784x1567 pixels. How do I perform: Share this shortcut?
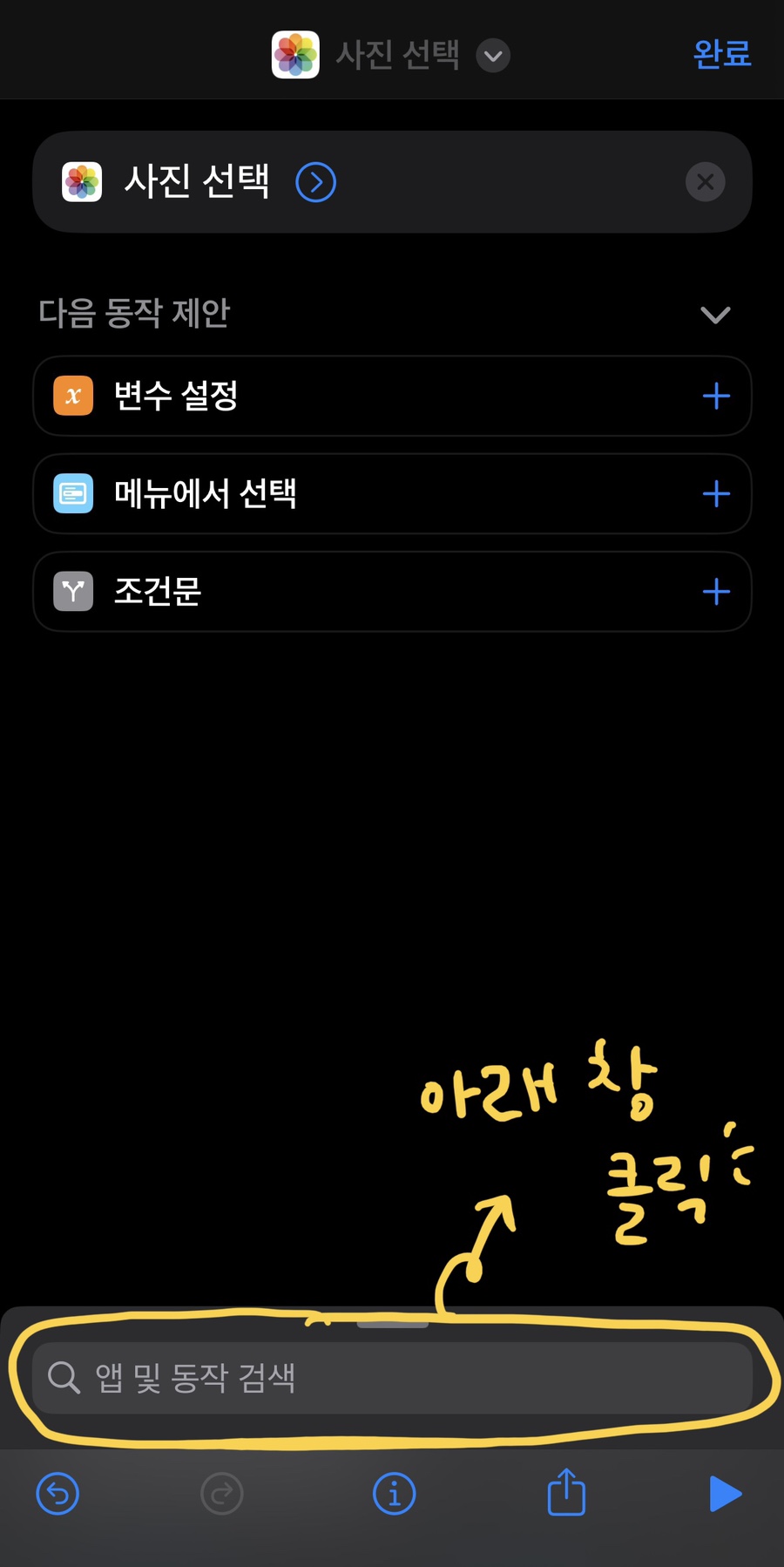(566, 1492)
